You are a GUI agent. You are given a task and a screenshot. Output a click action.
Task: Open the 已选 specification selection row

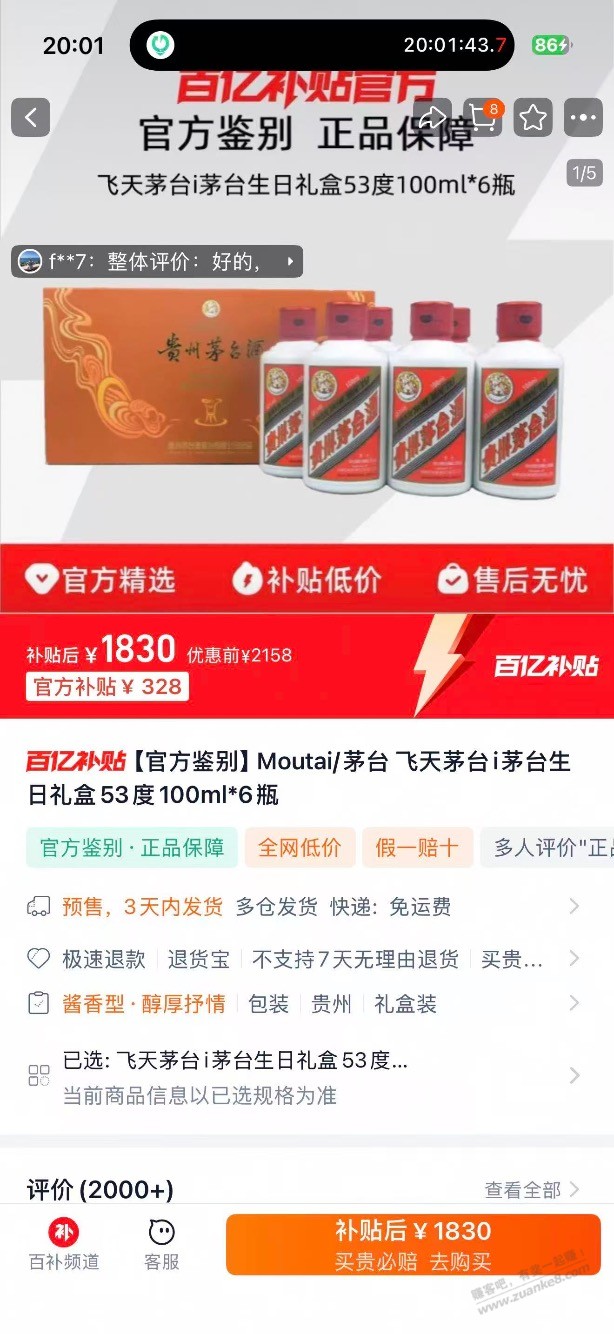300,1076
